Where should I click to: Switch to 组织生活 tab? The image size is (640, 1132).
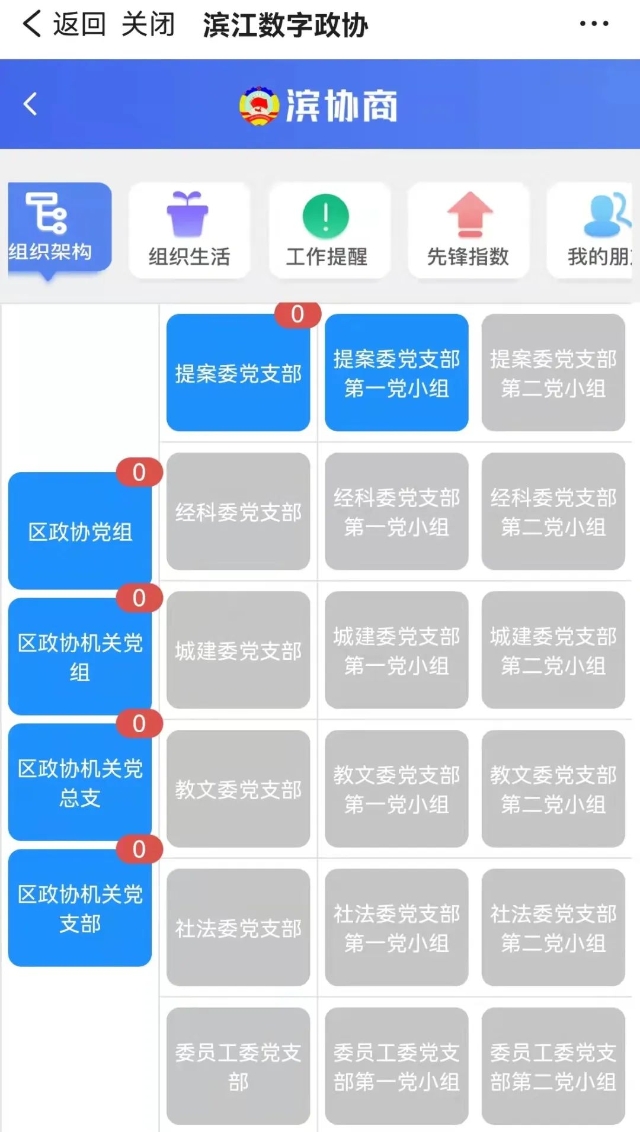pos(189,230)
